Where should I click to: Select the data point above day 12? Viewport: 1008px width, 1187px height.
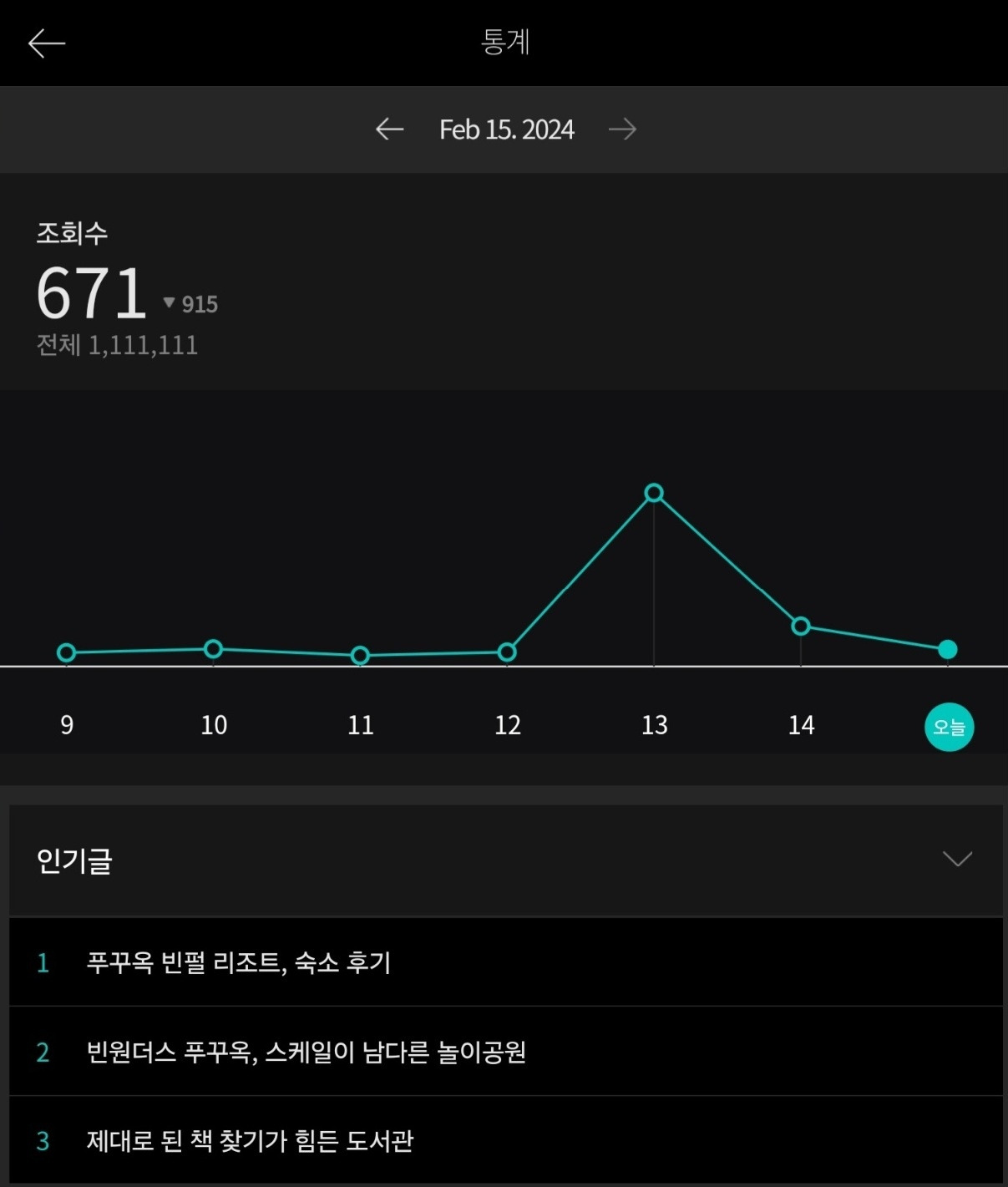(507, 652)
